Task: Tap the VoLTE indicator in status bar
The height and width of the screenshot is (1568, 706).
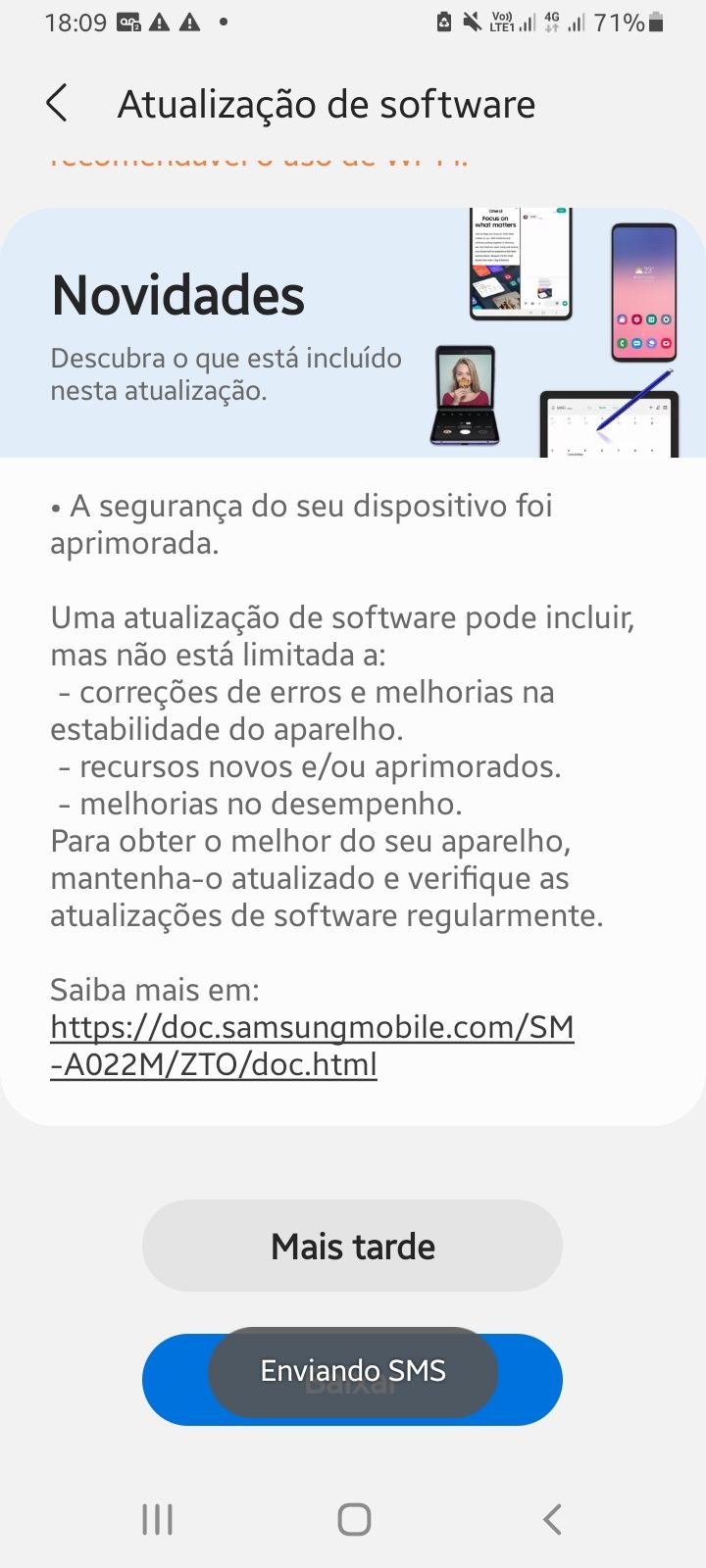Action: coord(500,22)
